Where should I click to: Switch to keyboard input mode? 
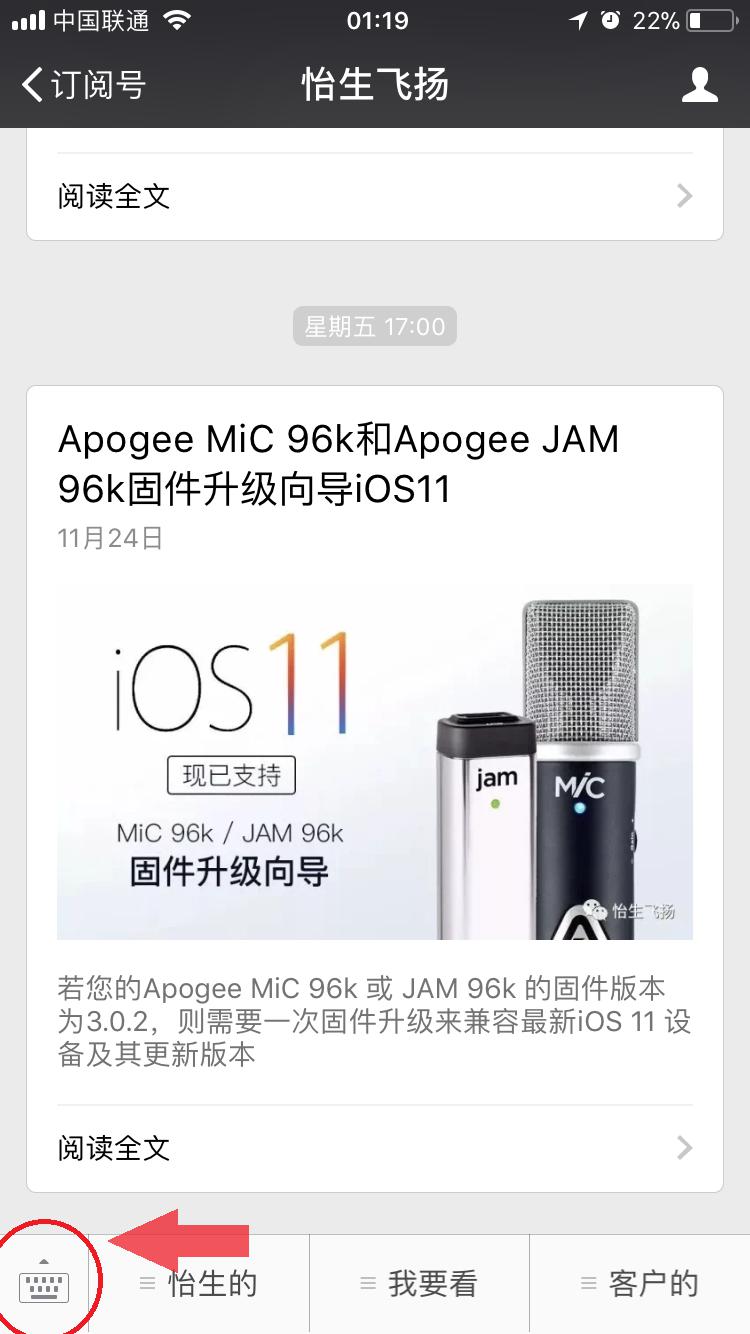click(x=44, y=1284)
